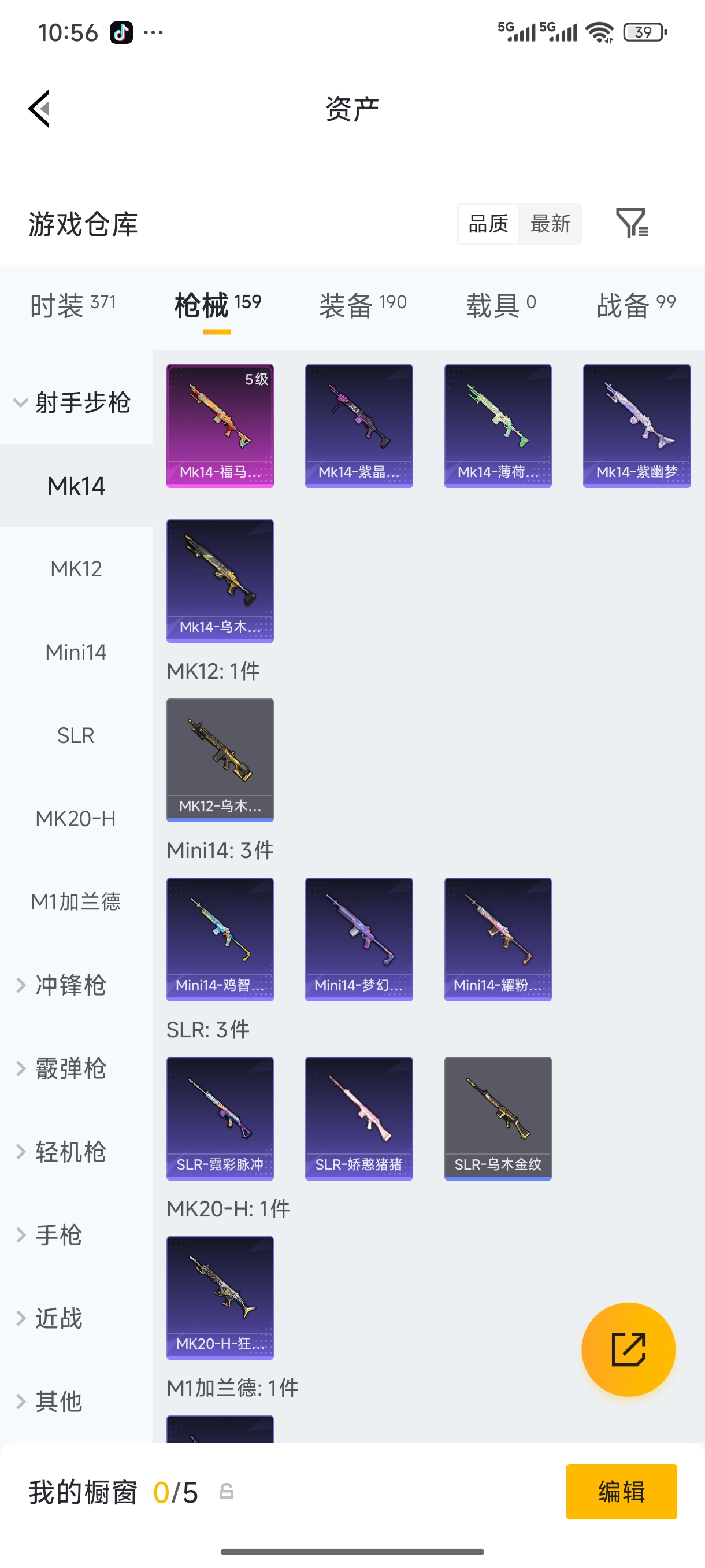Screen dimensions: 705x1568
Task: Expand the 冲锋枪 category
Action: [x=70, y=985]
